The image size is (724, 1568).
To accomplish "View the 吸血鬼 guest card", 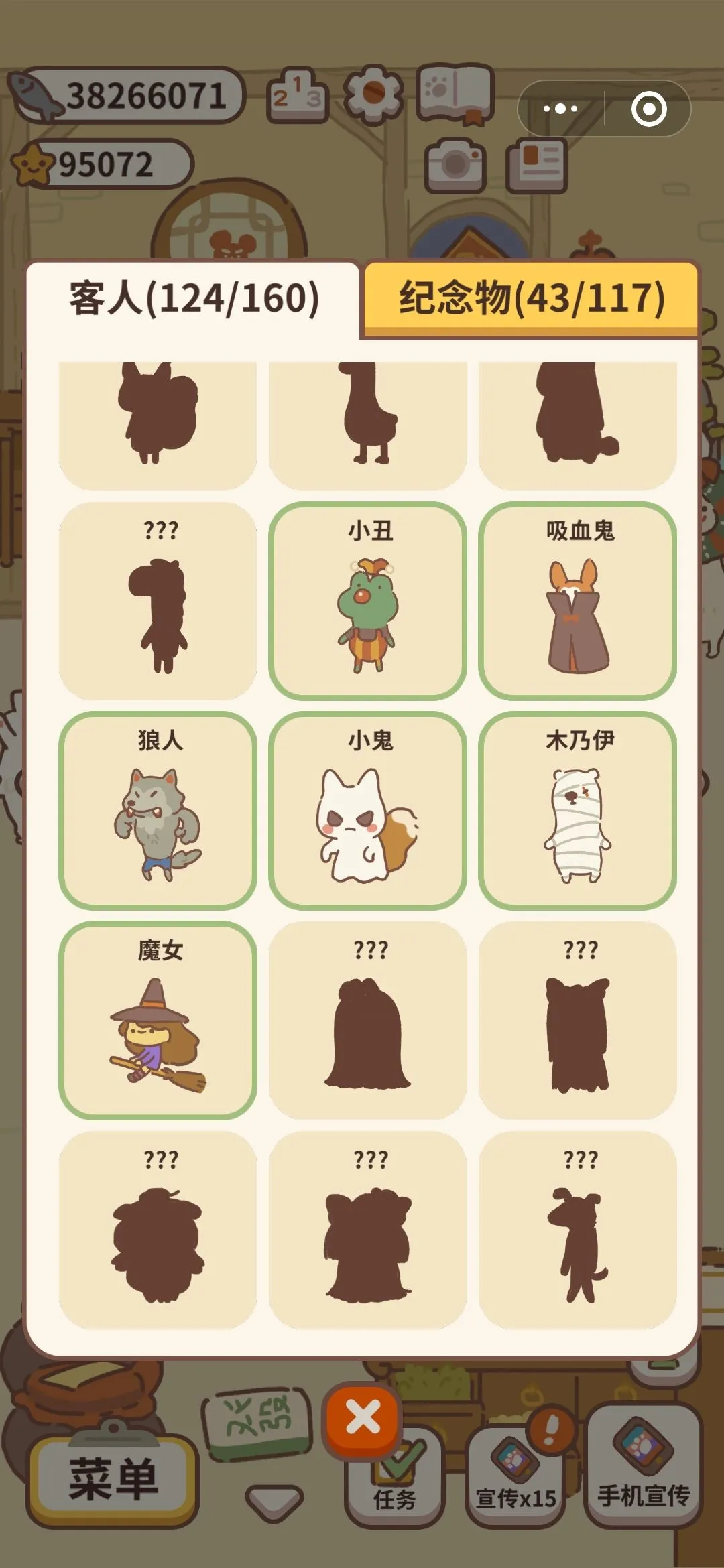I will click(578, 601).
